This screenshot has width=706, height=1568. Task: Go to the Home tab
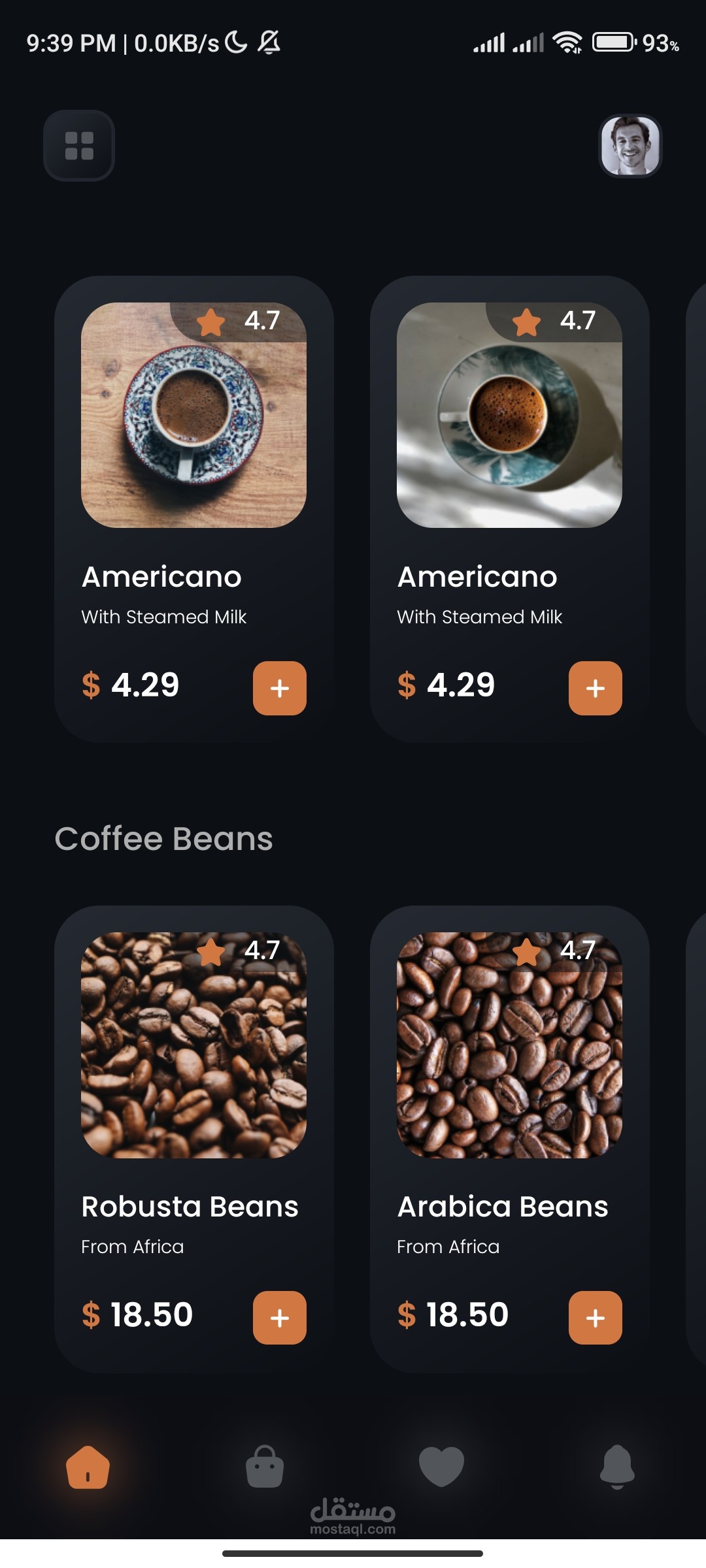tap(88, 1467)
